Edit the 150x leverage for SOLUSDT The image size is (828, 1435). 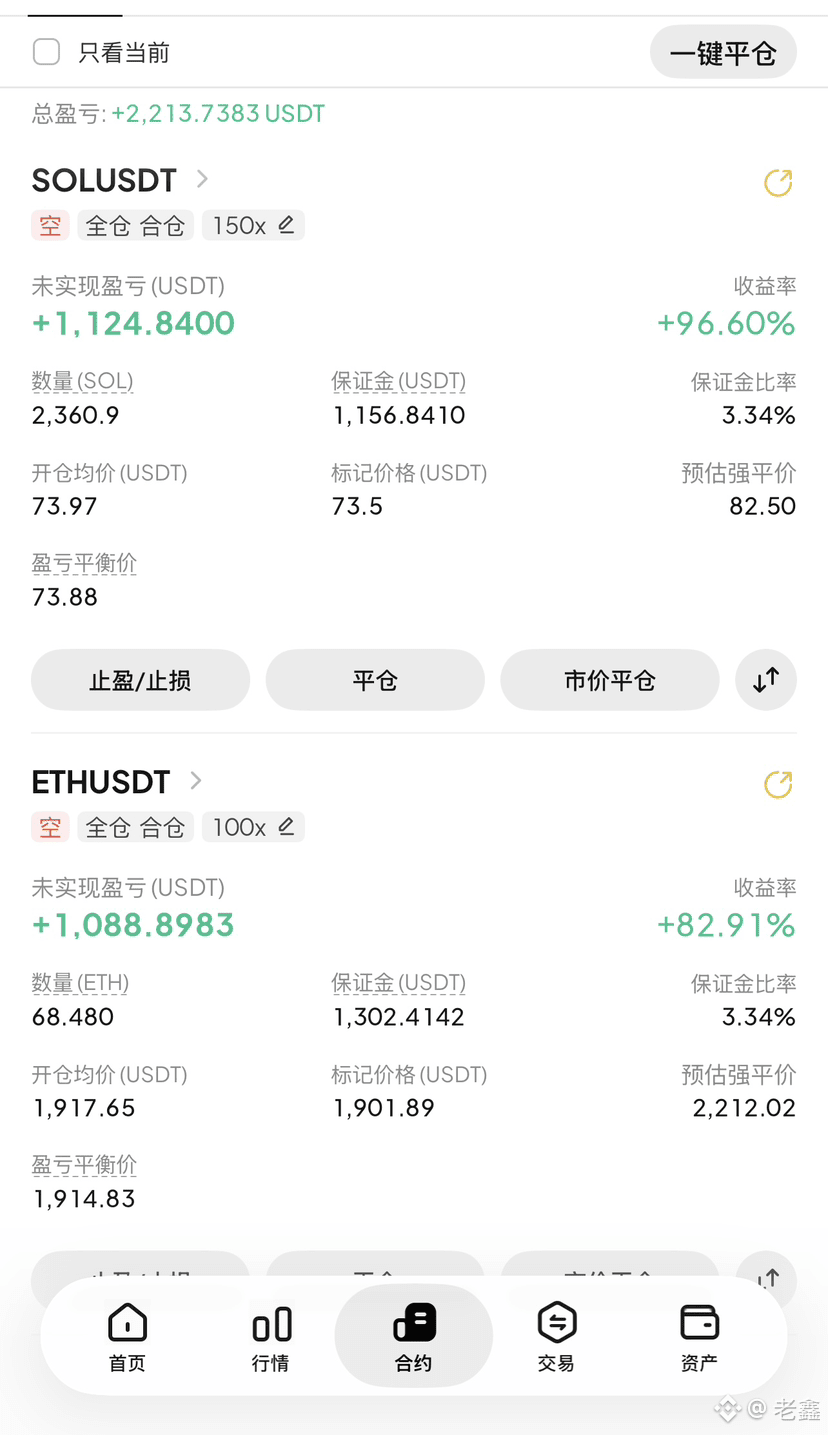[253, 226]
